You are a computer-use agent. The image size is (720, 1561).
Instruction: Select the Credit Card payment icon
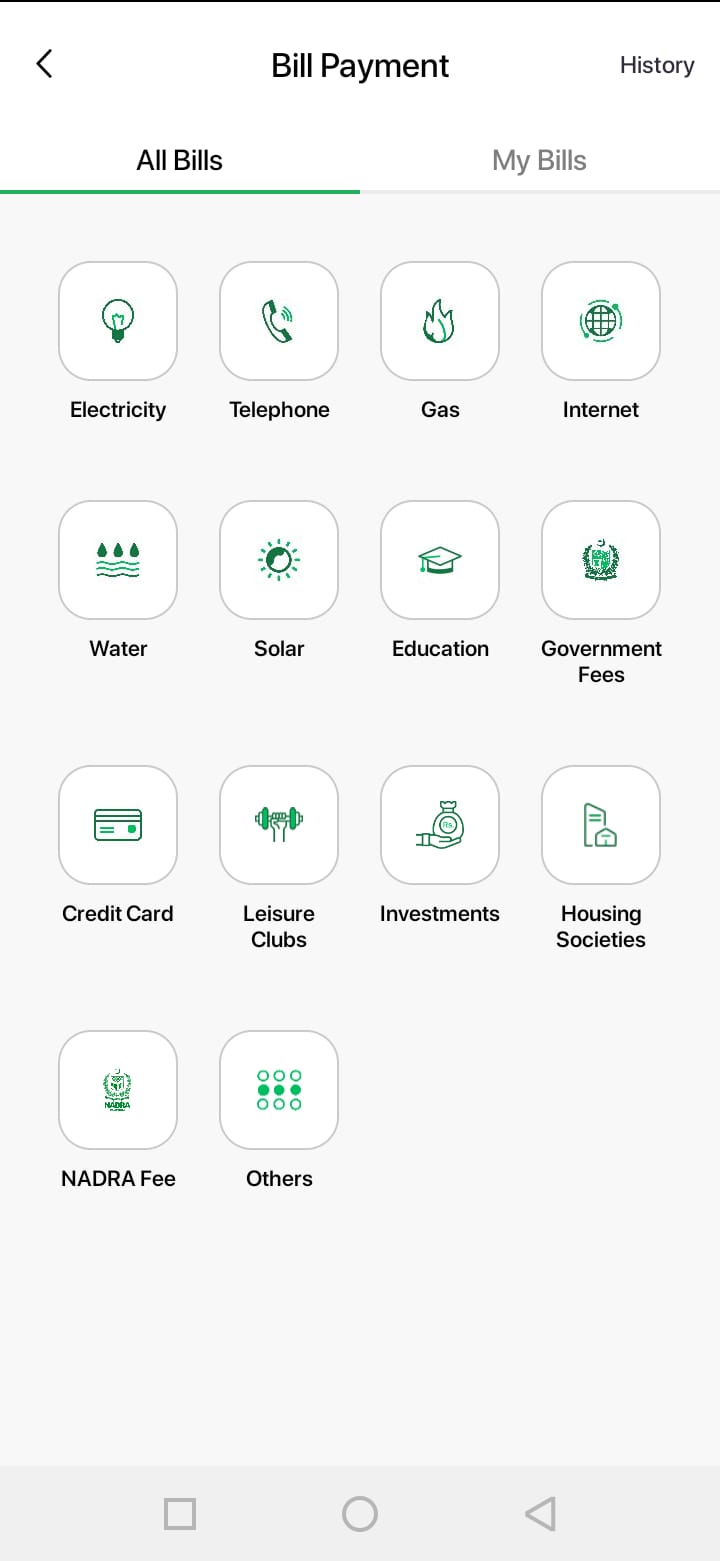pos(117,824)
